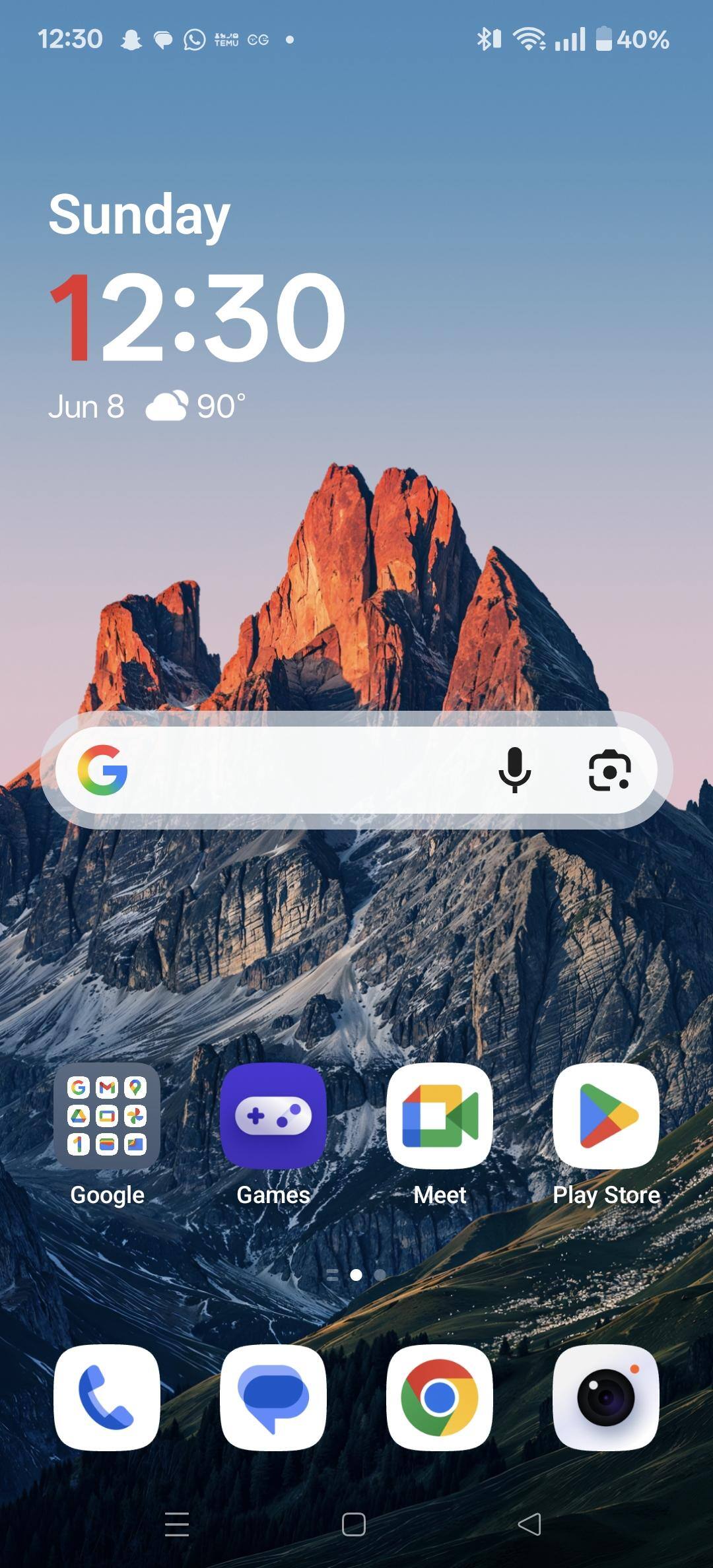Open the weather widget showing 90°
The height and width of the screenshot is (1568, 713).
pos(196,406)
